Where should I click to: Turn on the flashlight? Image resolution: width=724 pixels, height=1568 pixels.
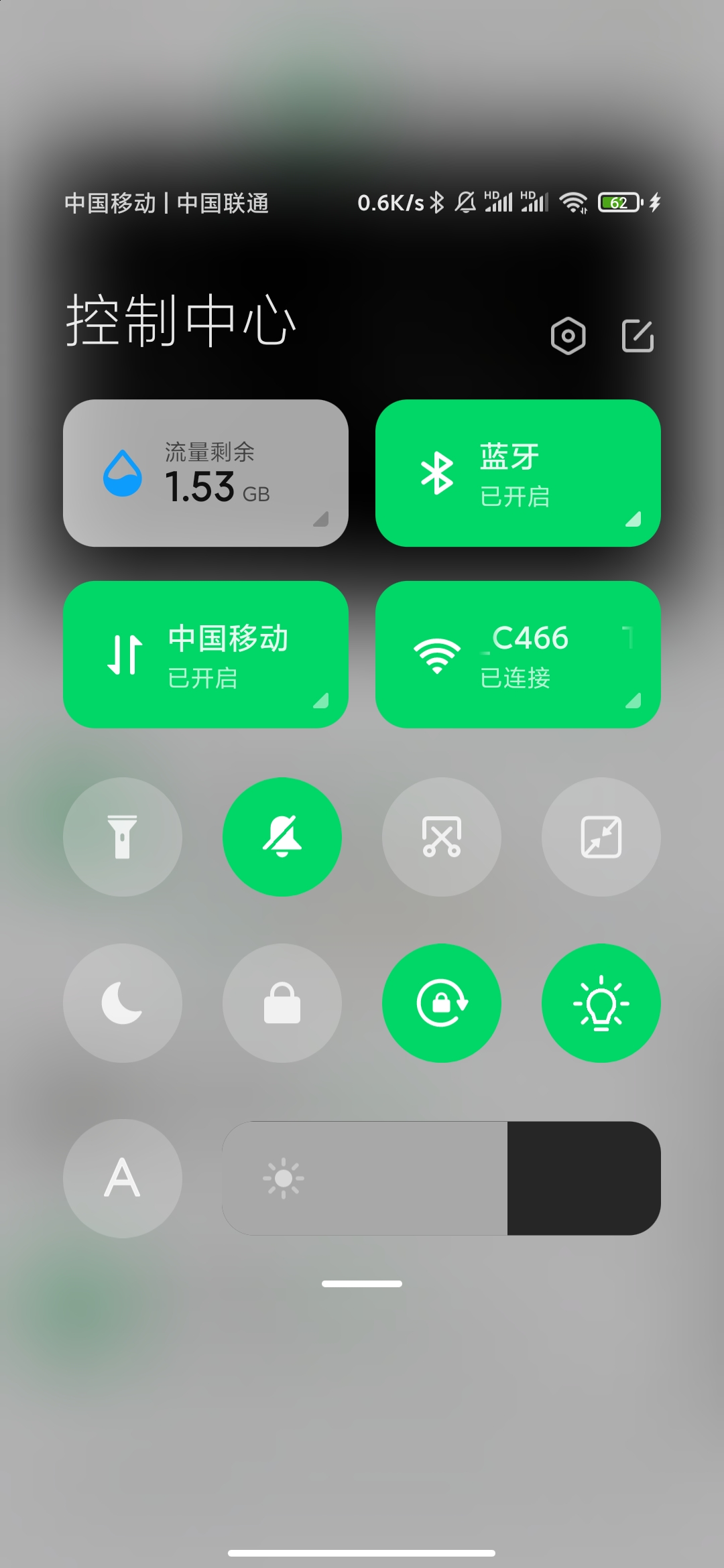[x=123, y=837]
